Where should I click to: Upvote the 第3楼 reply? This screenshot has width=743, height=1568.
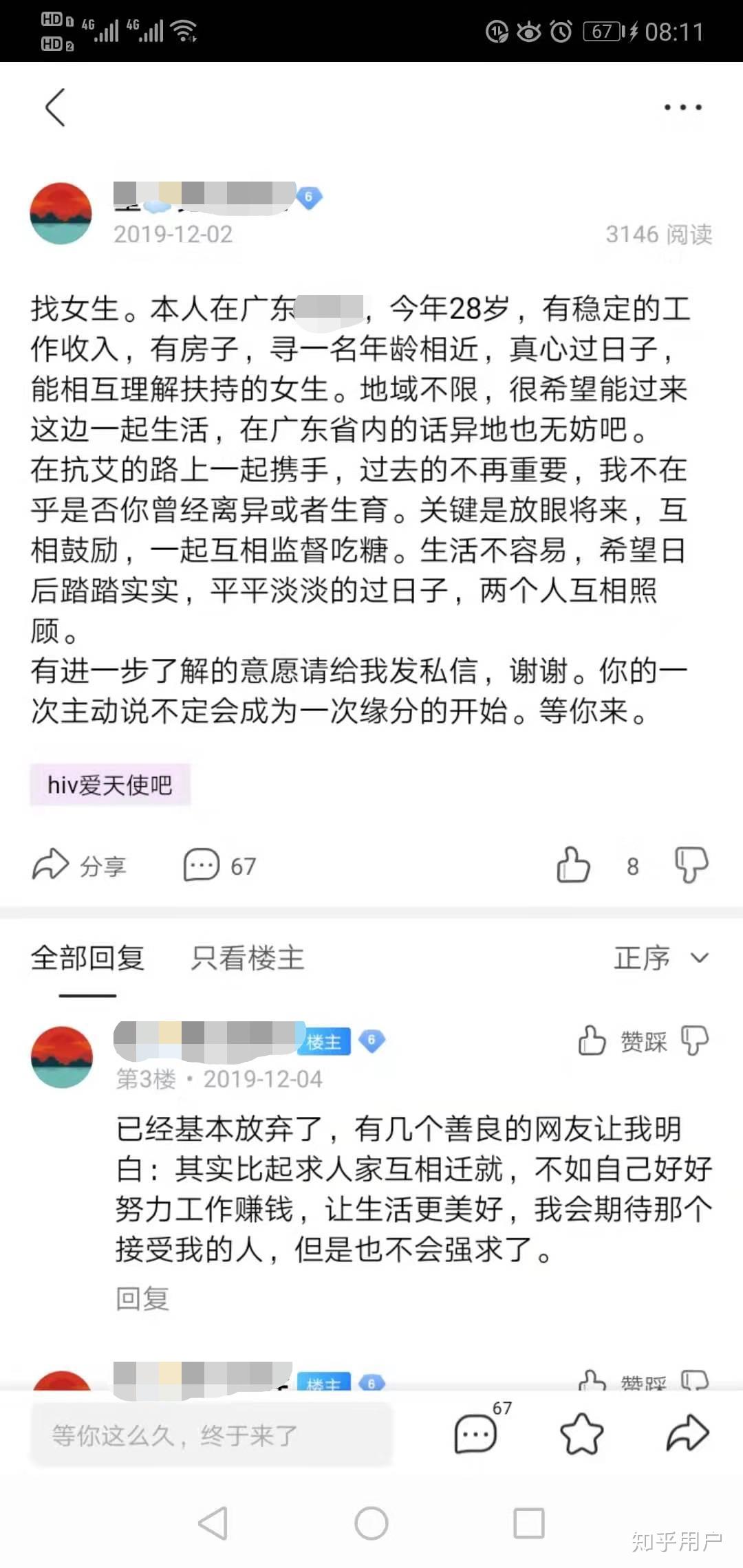592,1041
